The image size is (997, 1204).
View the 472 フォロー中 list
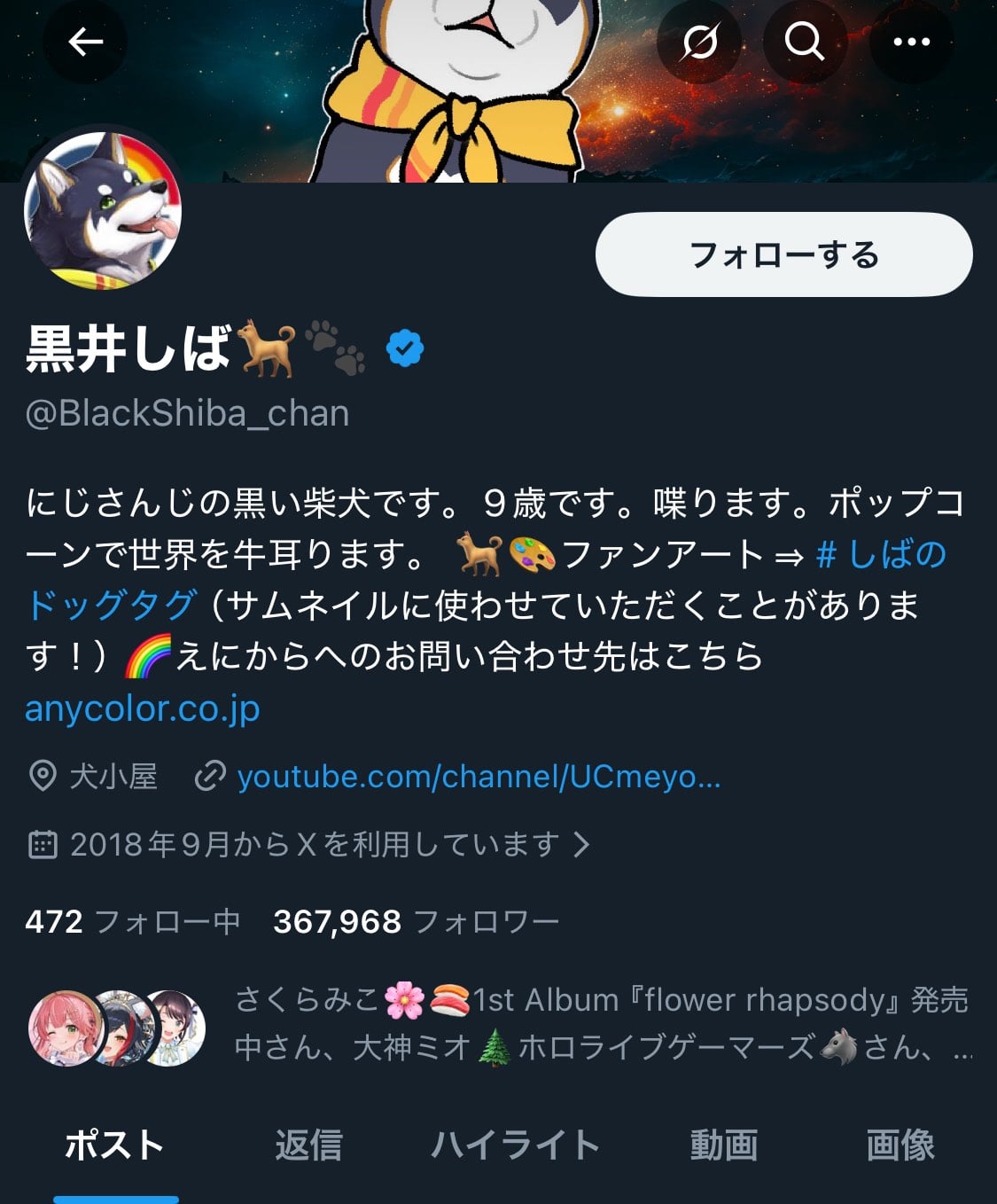(133, 922)
